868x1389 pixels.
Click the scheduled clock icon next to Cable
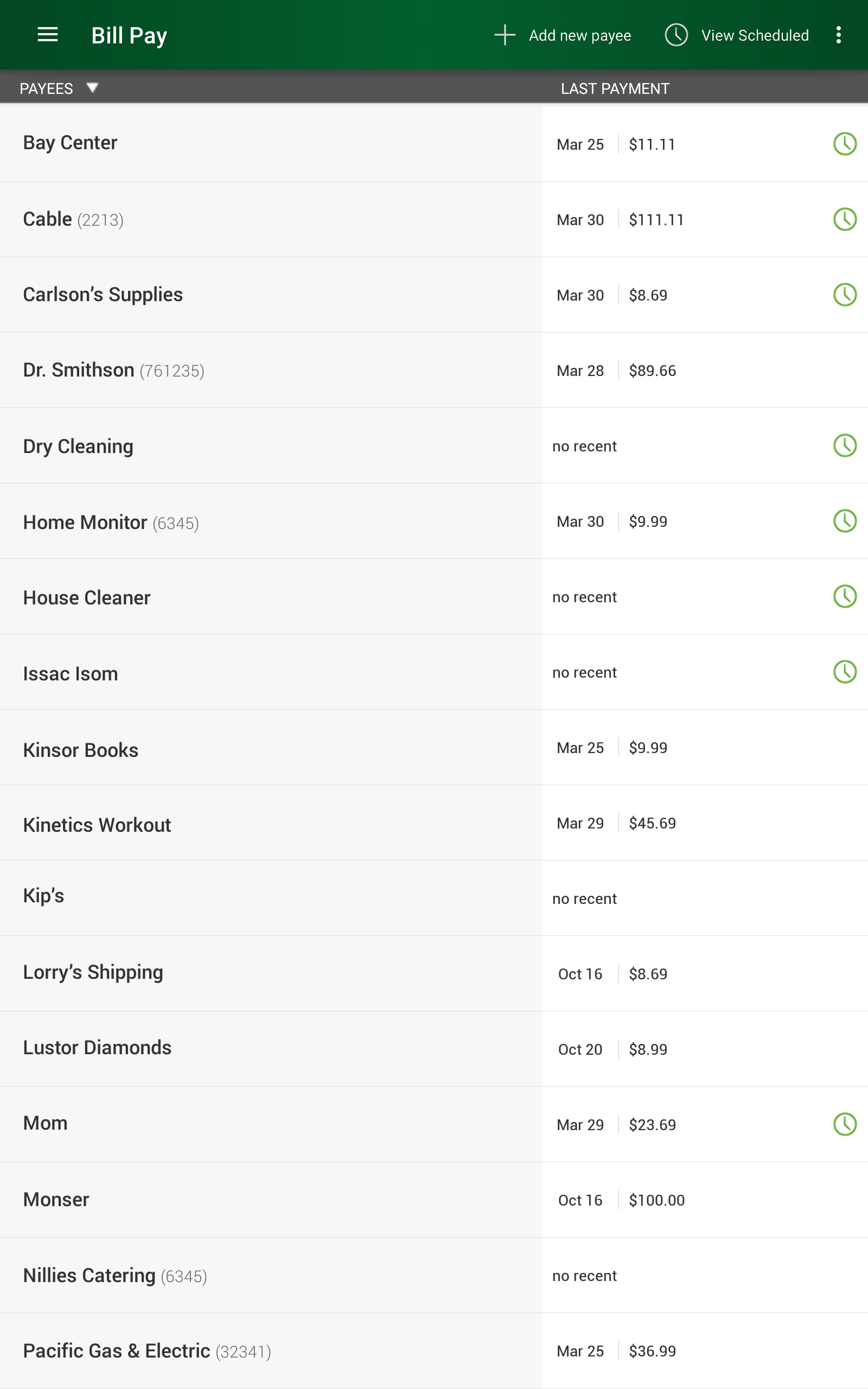(x=844, y=219)
